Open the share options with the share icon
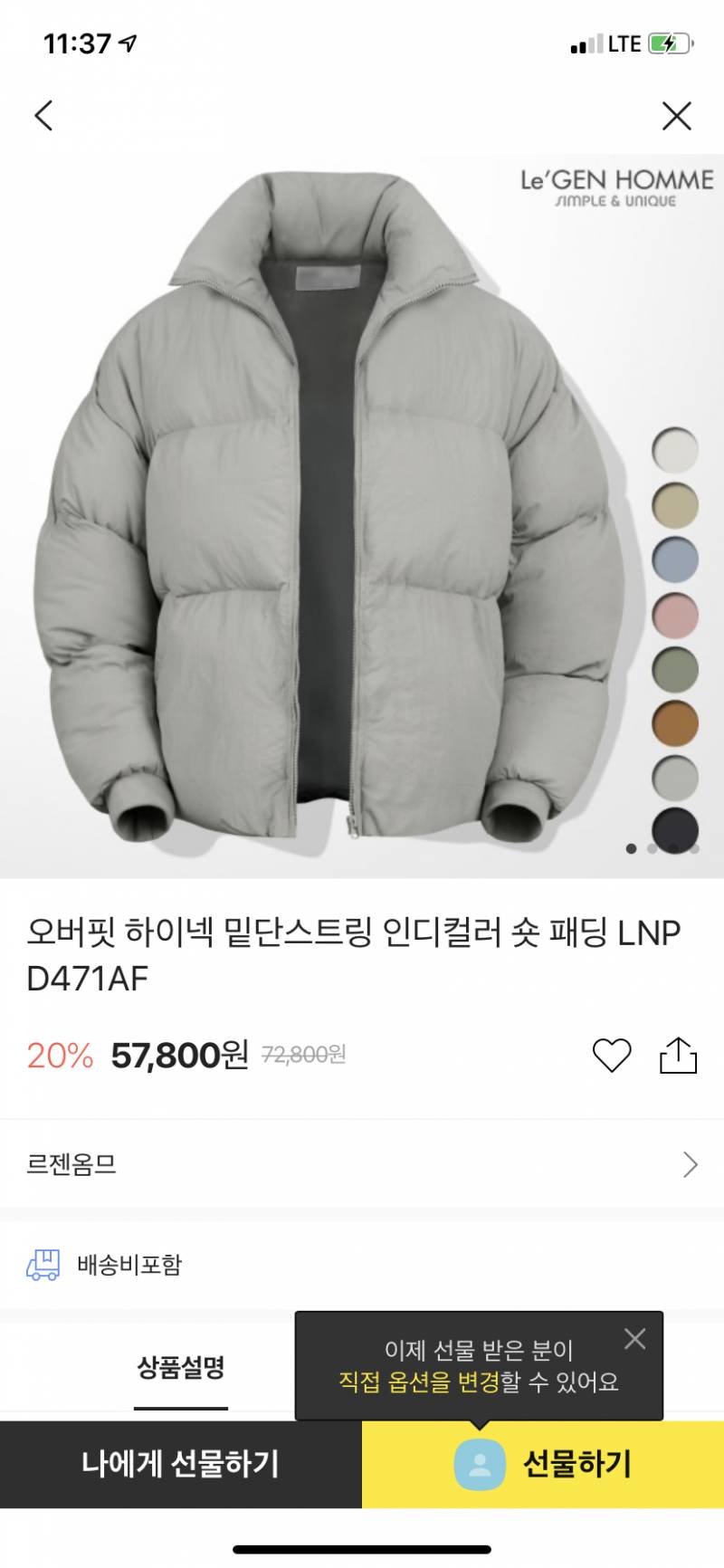 click(x=677, y=1055)
